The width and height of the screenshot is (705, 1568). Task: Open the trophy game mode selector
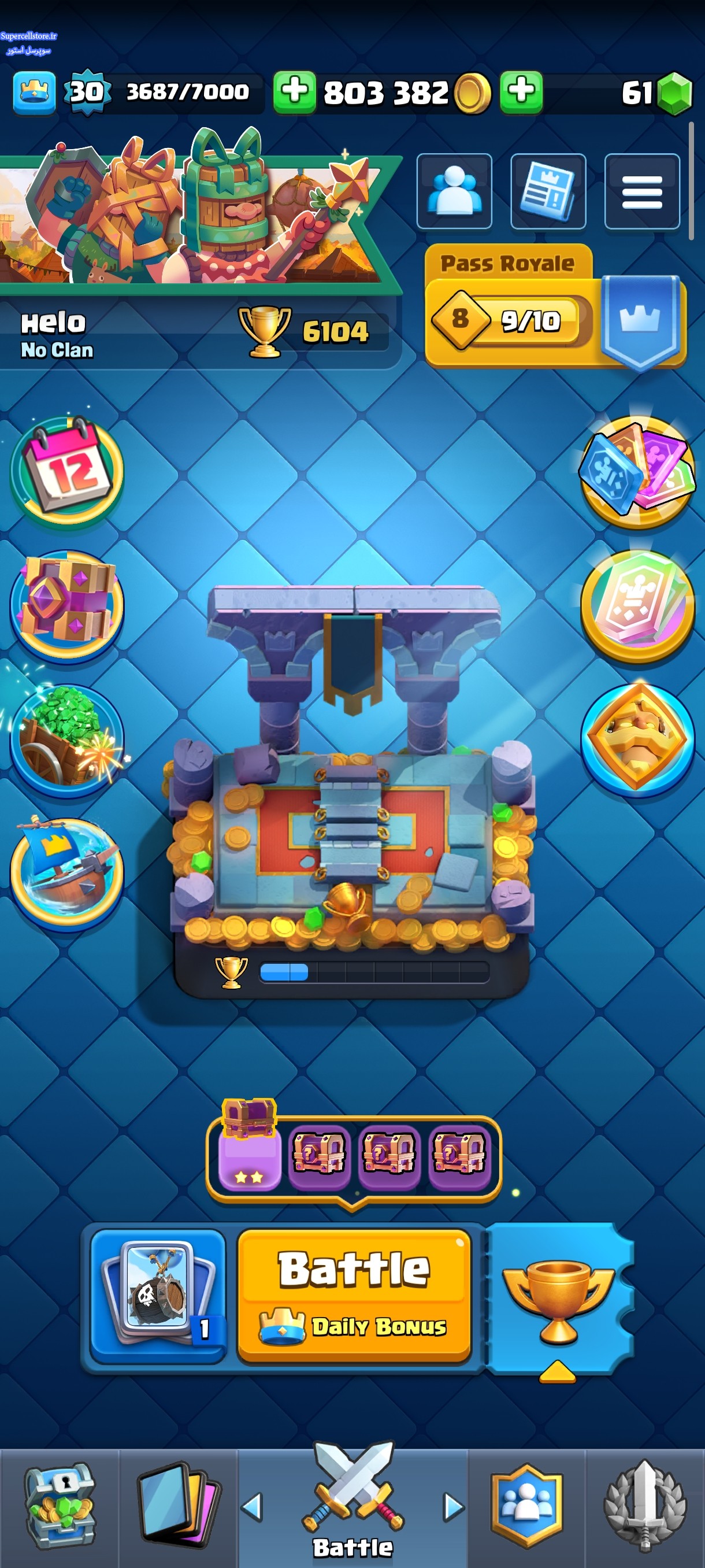click(x=558, y=1300)
